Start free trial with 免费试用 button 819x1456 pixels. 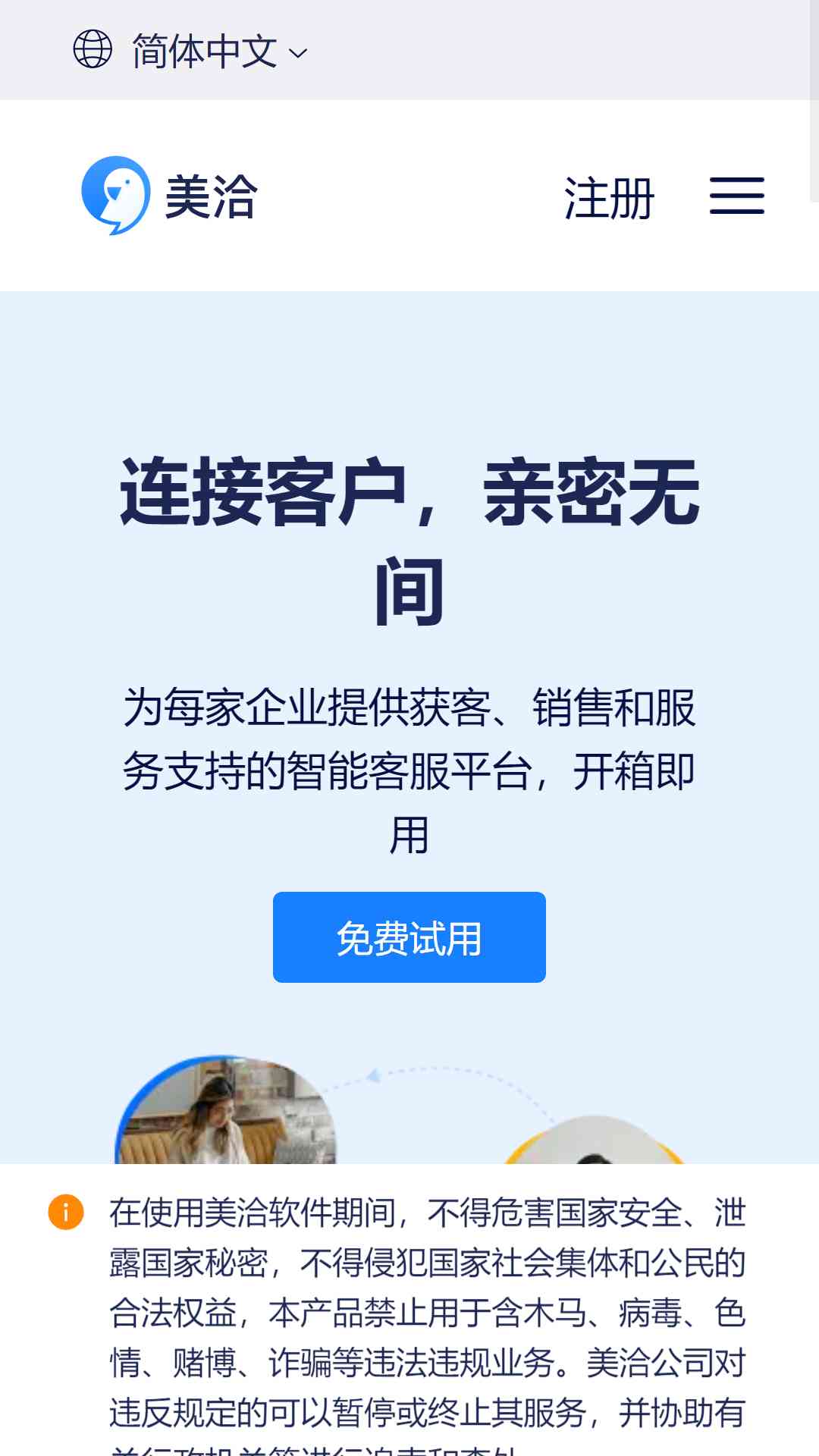coord(409,937)
